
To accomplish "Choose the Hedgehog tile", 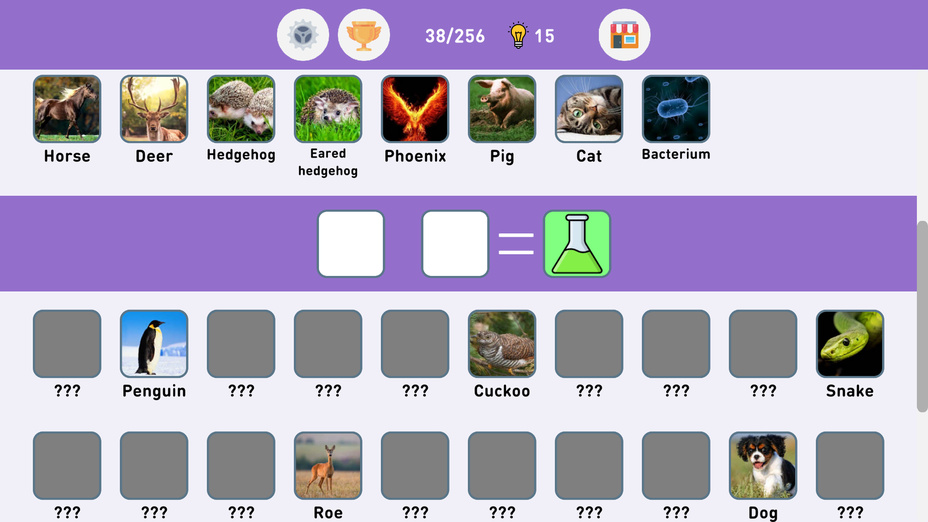I will pyautogui.click(x=241, y=109).
